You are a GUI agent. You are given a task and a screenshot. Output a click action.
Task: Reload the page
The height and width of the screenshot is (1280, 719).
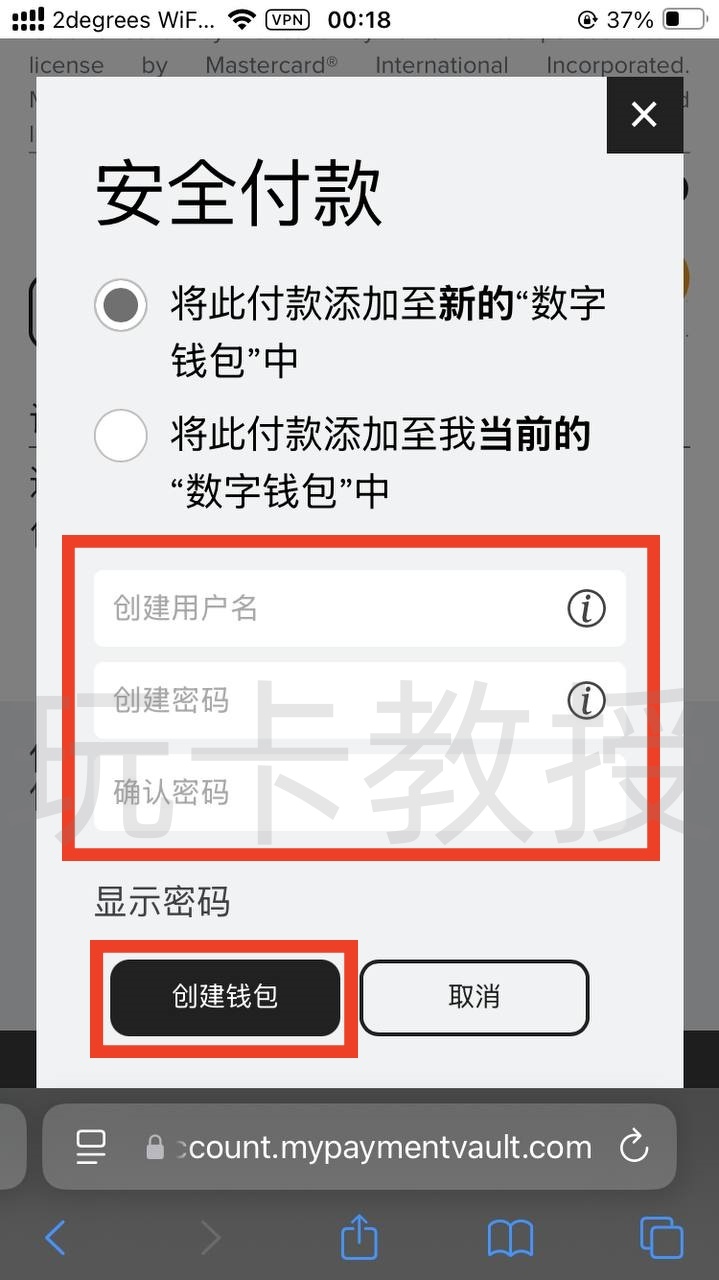(x=634, y=1147)
